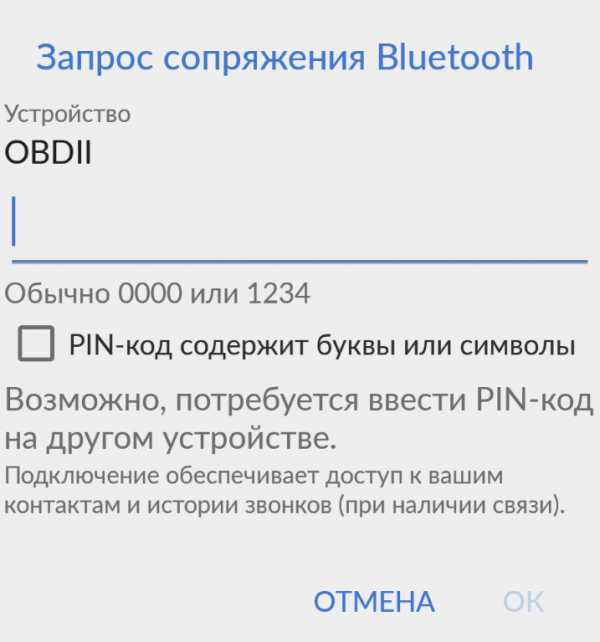Focus the PIN code input field

coord(298,225)
